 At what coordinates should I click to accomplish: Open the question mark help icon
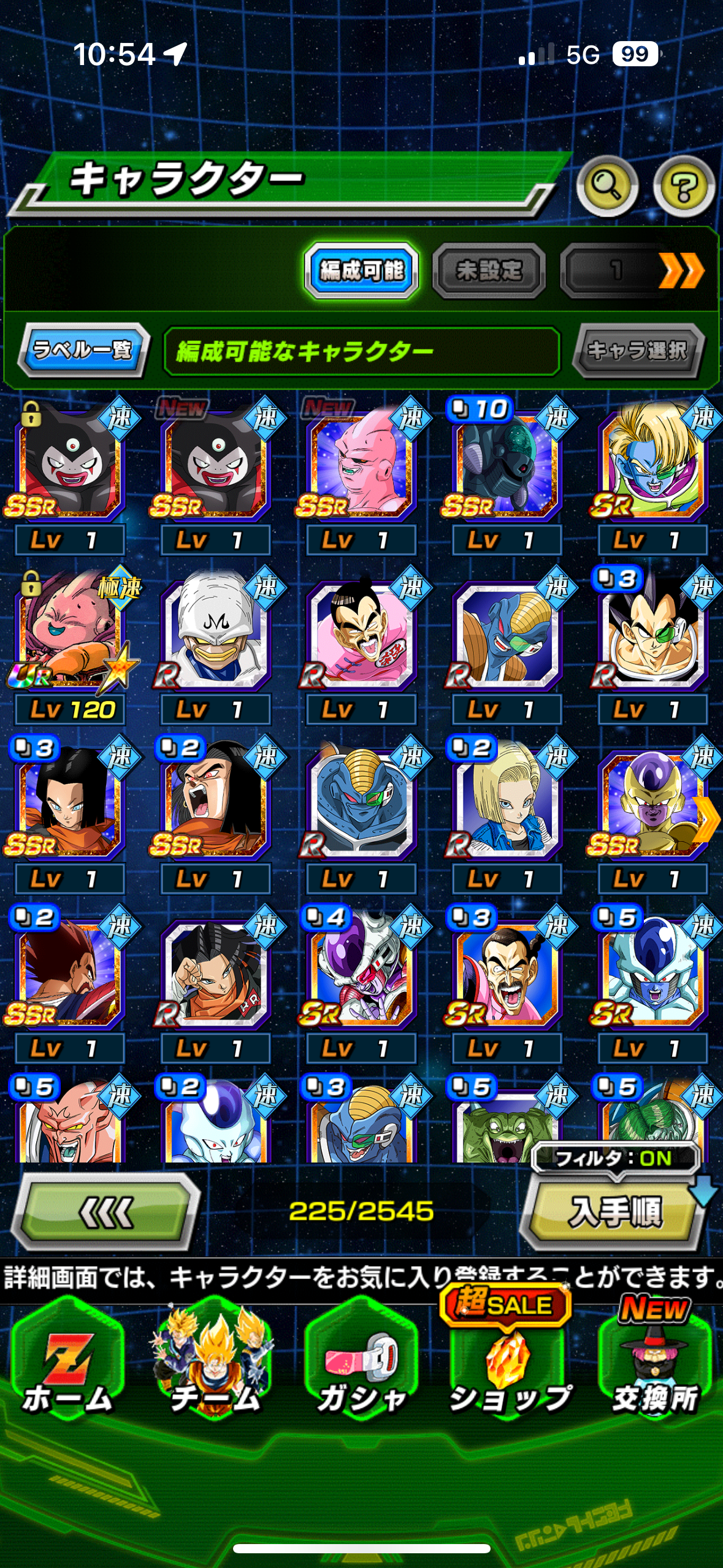click(683, 186)
